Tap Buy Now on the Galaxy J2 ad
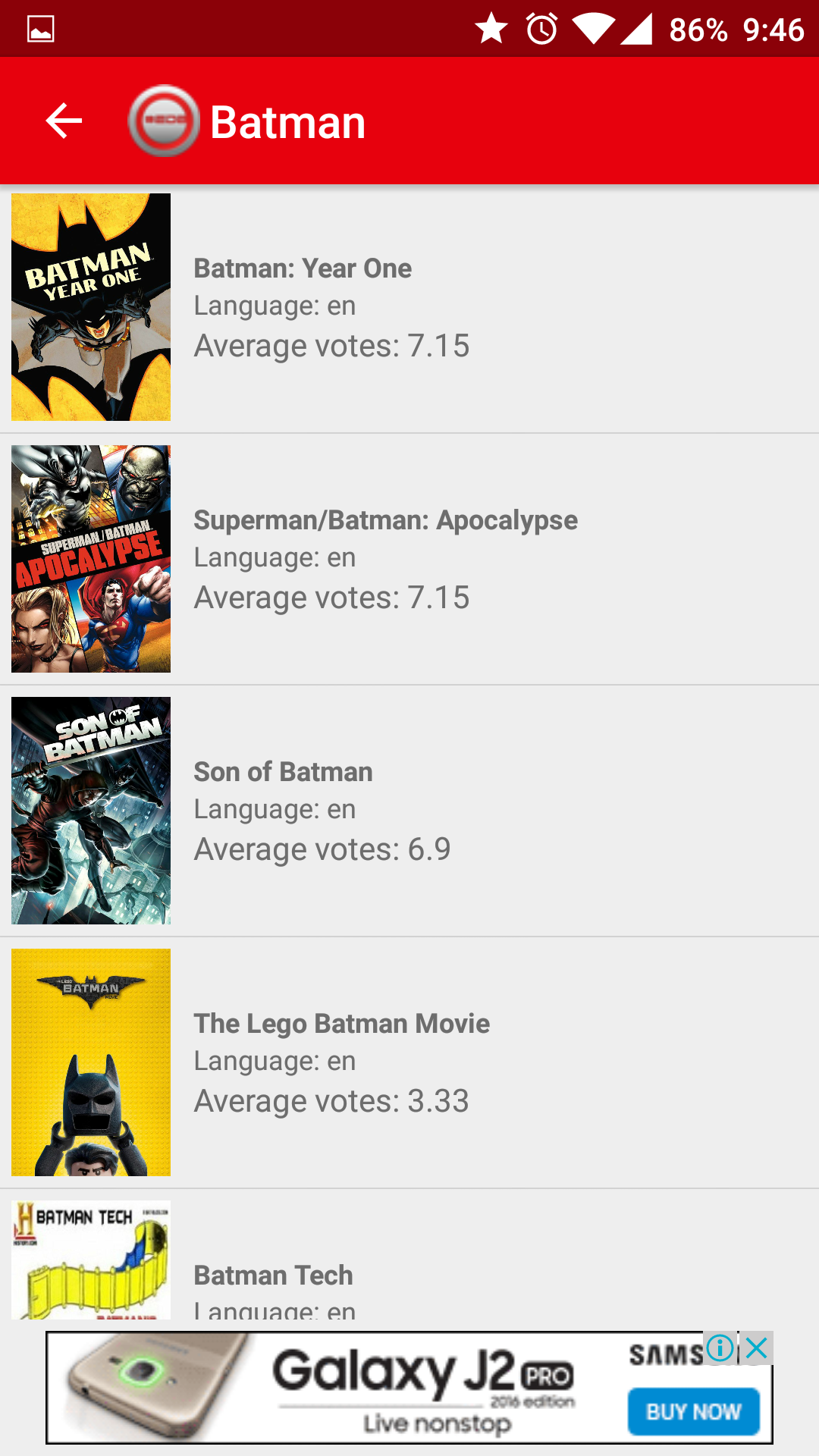This screenshot has height=1456, width=819. tap(693, 1411)
